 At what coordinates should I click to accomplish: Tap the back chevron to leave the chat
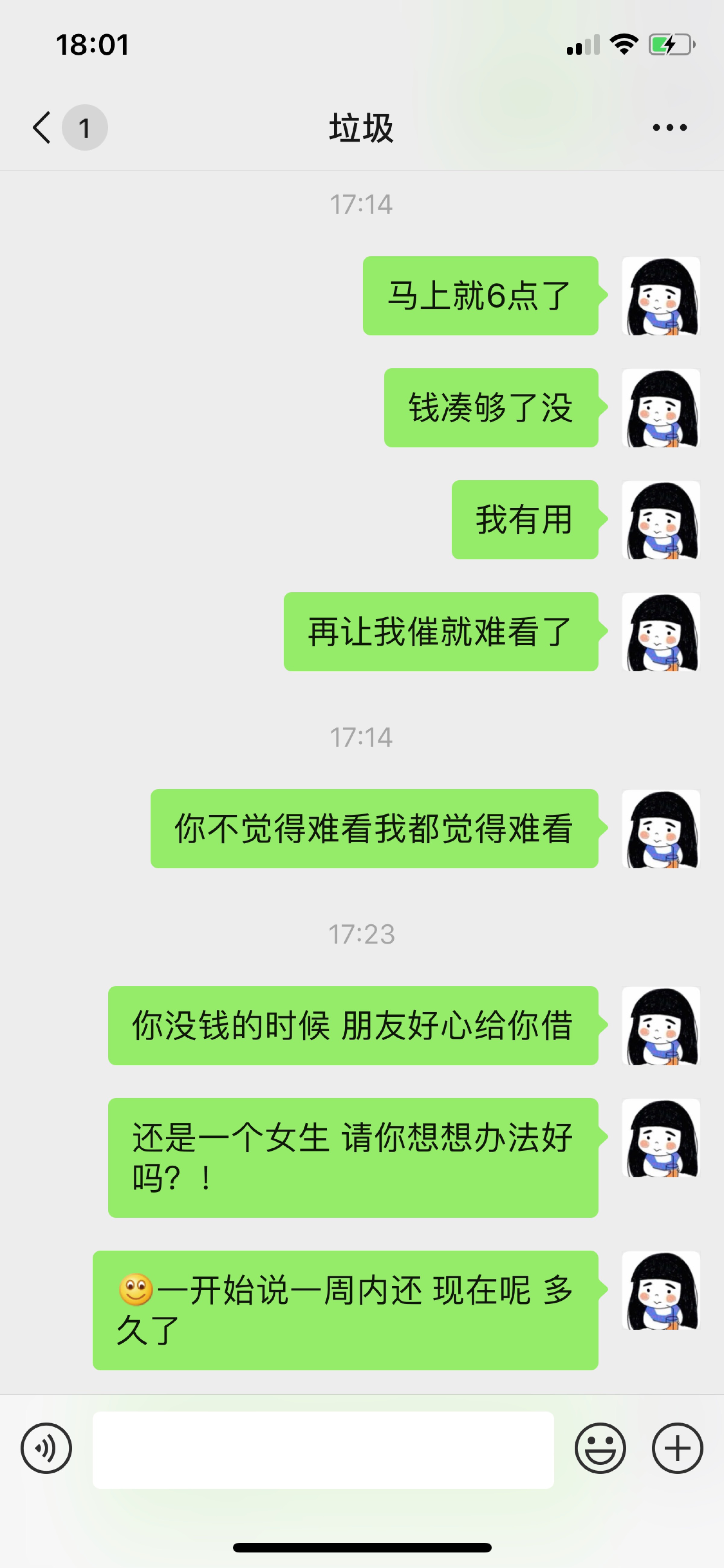(40, 128)
